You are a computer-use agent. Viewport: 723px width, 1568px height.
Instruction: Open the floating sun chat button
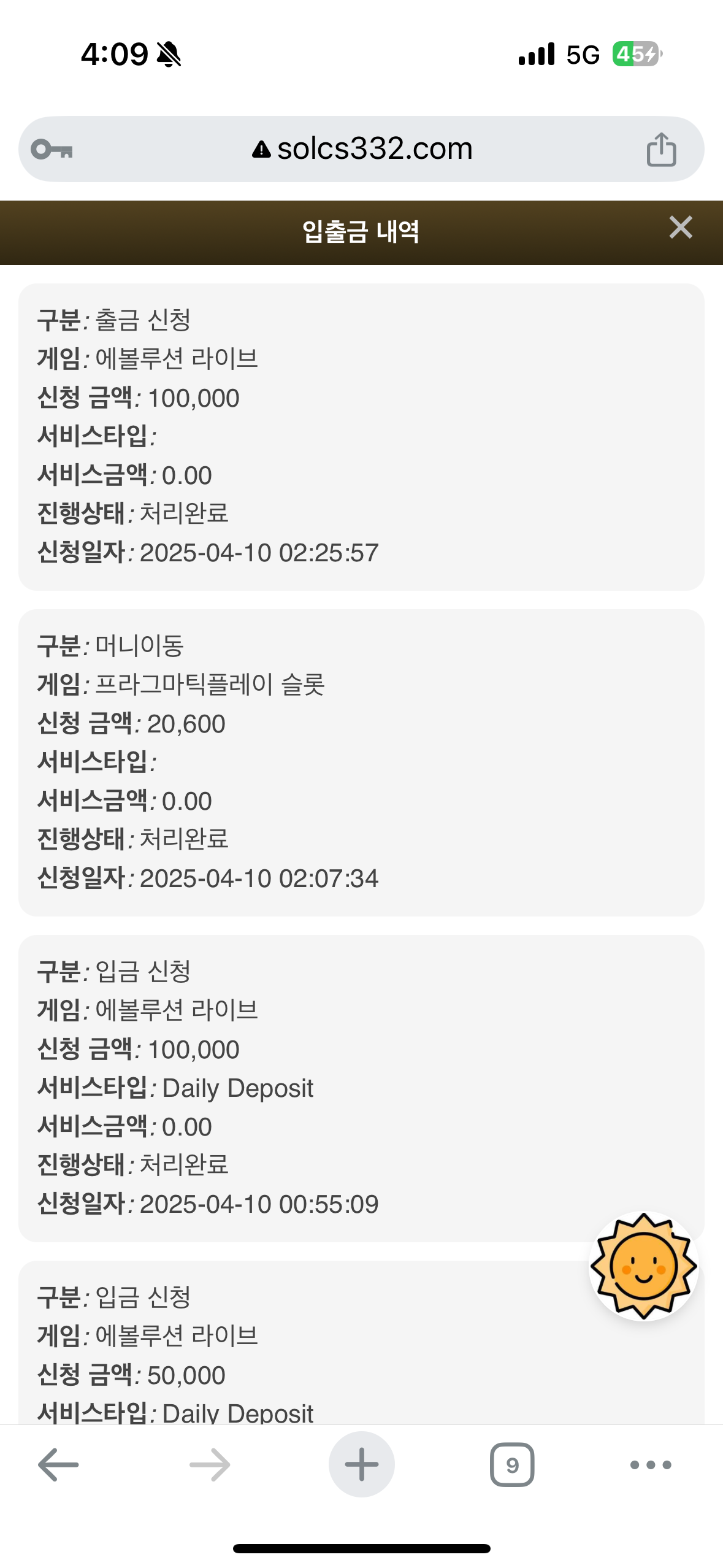pos(643,1266)
